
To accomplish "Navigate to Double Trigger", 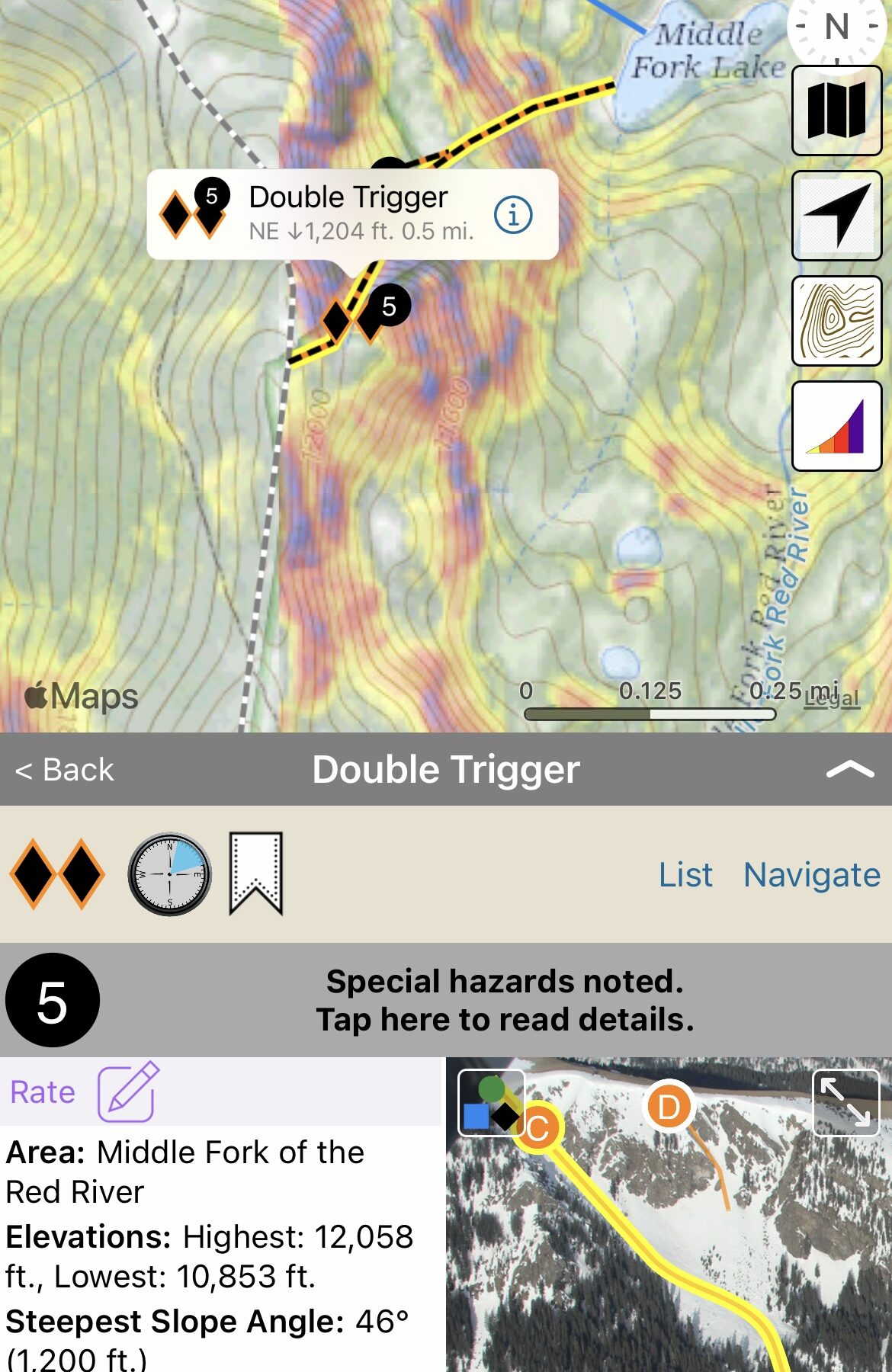I will pos(811,874).
